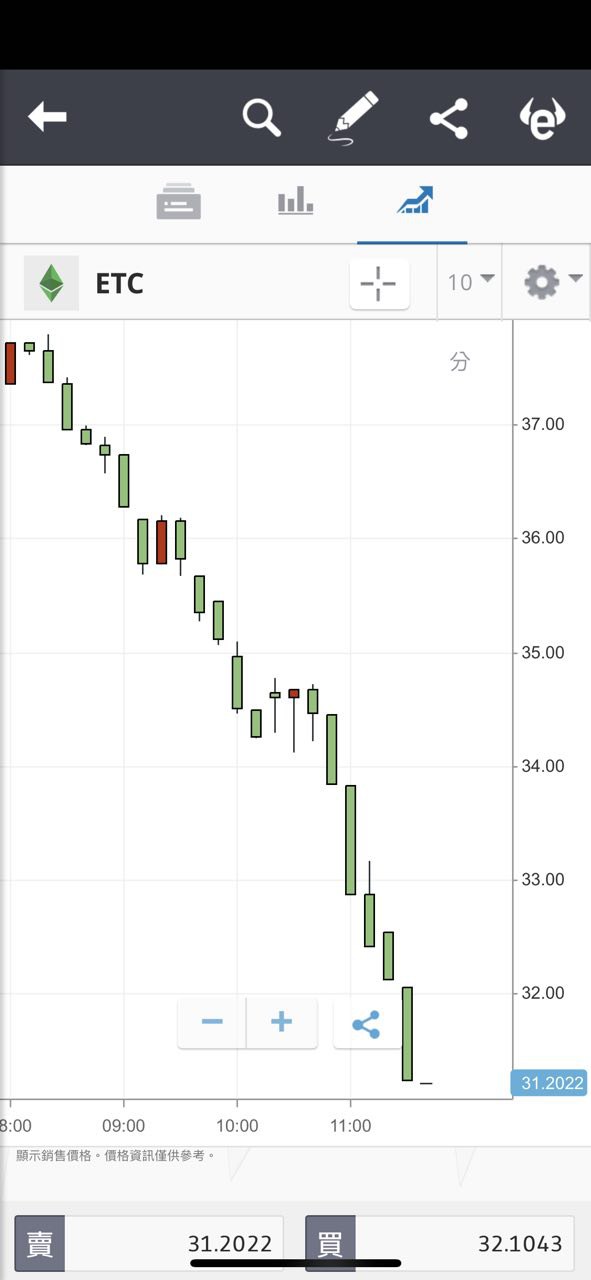The width and height of the screenshot is (591, 1280).
Task: Tap the pencil write-post icon
Action: (x=355, y=118)
